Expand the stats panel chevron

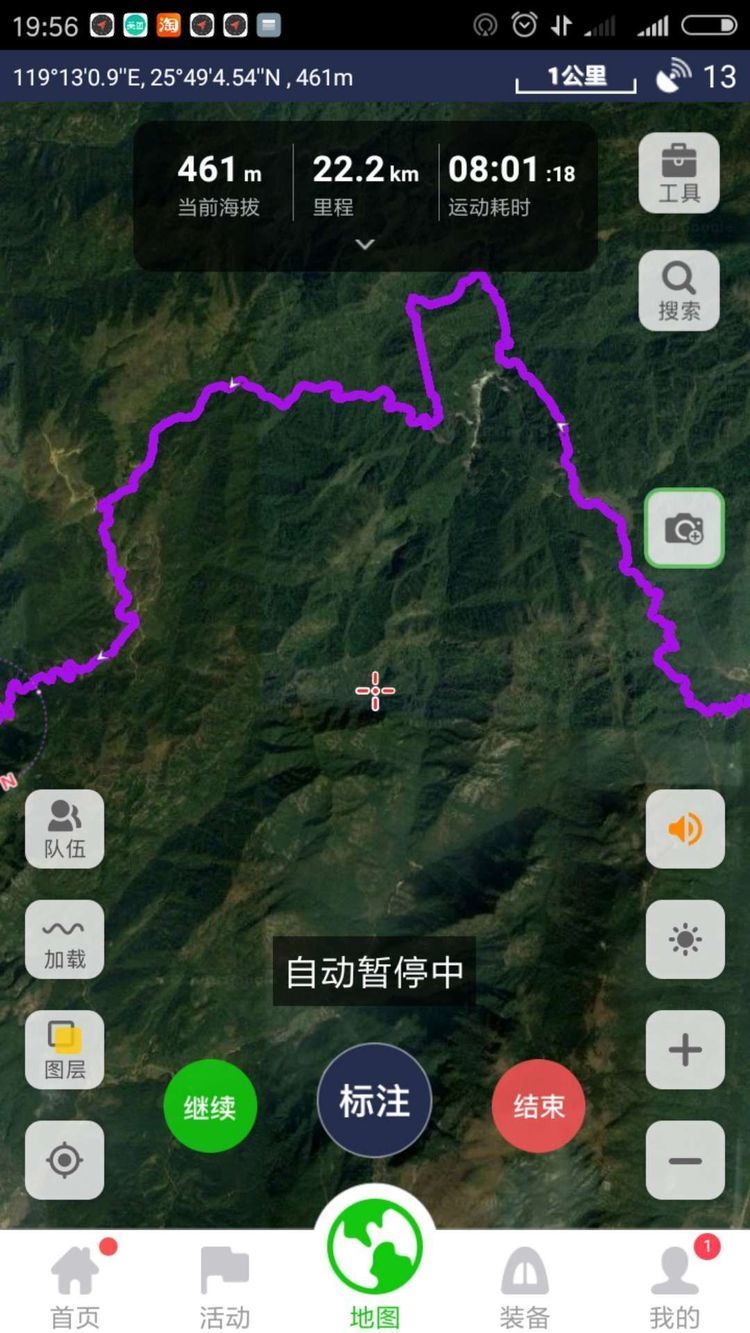point(365,244)
